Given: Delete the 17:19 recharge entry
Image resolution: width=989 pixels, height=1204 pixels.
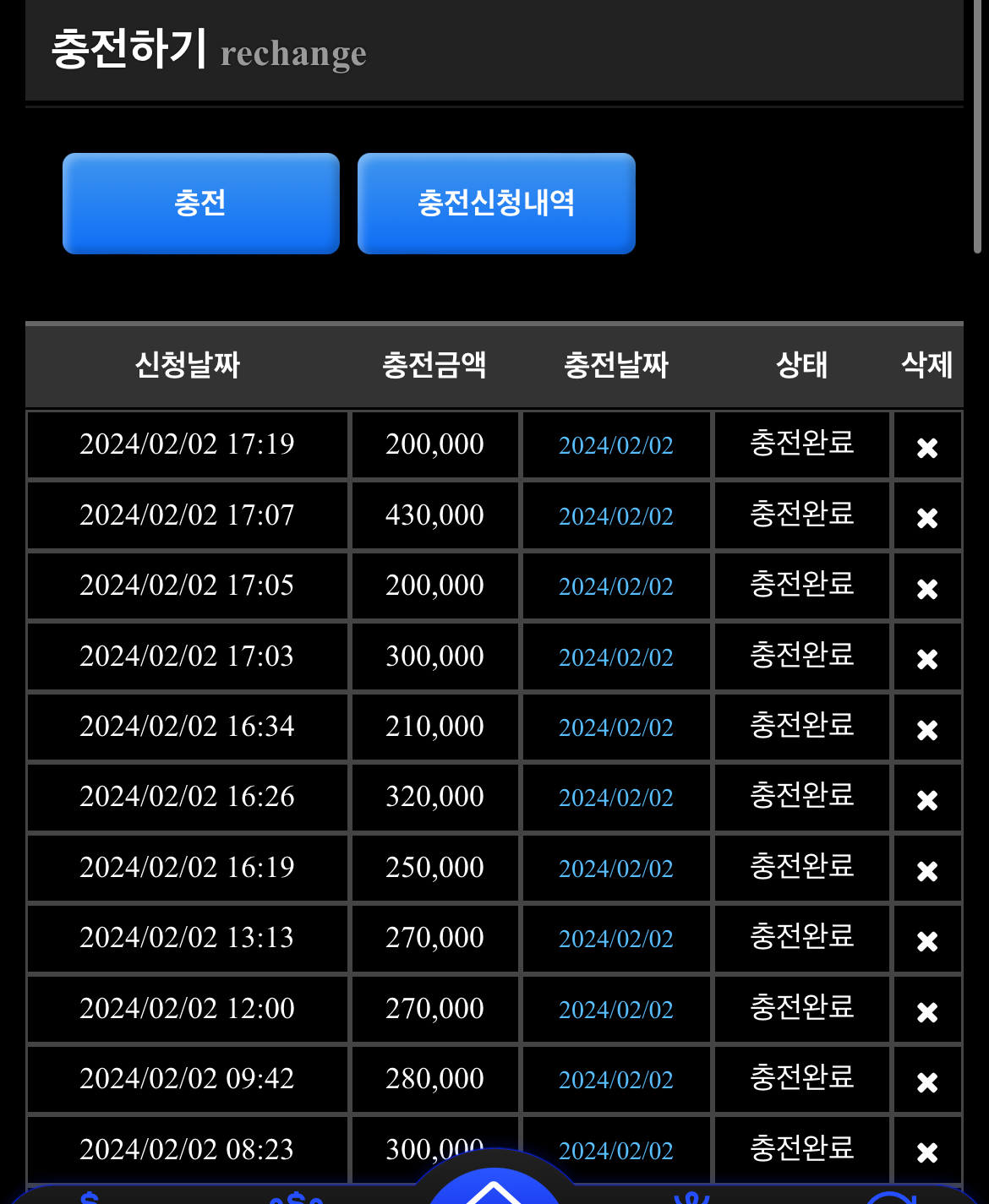Looking at the screenshot, I should (x=927, y=448).
